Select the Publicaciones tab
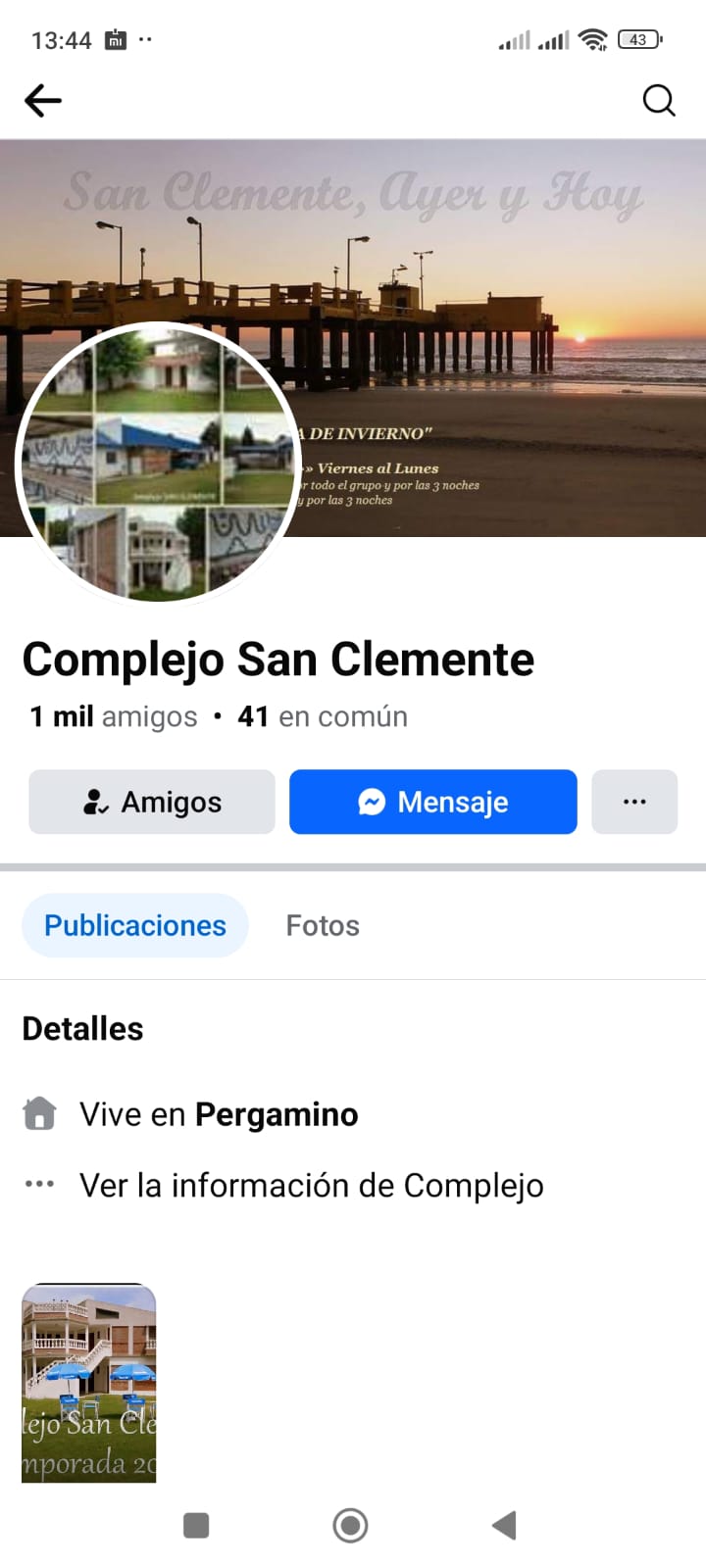This screenshot has width=706, height=1568. [134, 924]
